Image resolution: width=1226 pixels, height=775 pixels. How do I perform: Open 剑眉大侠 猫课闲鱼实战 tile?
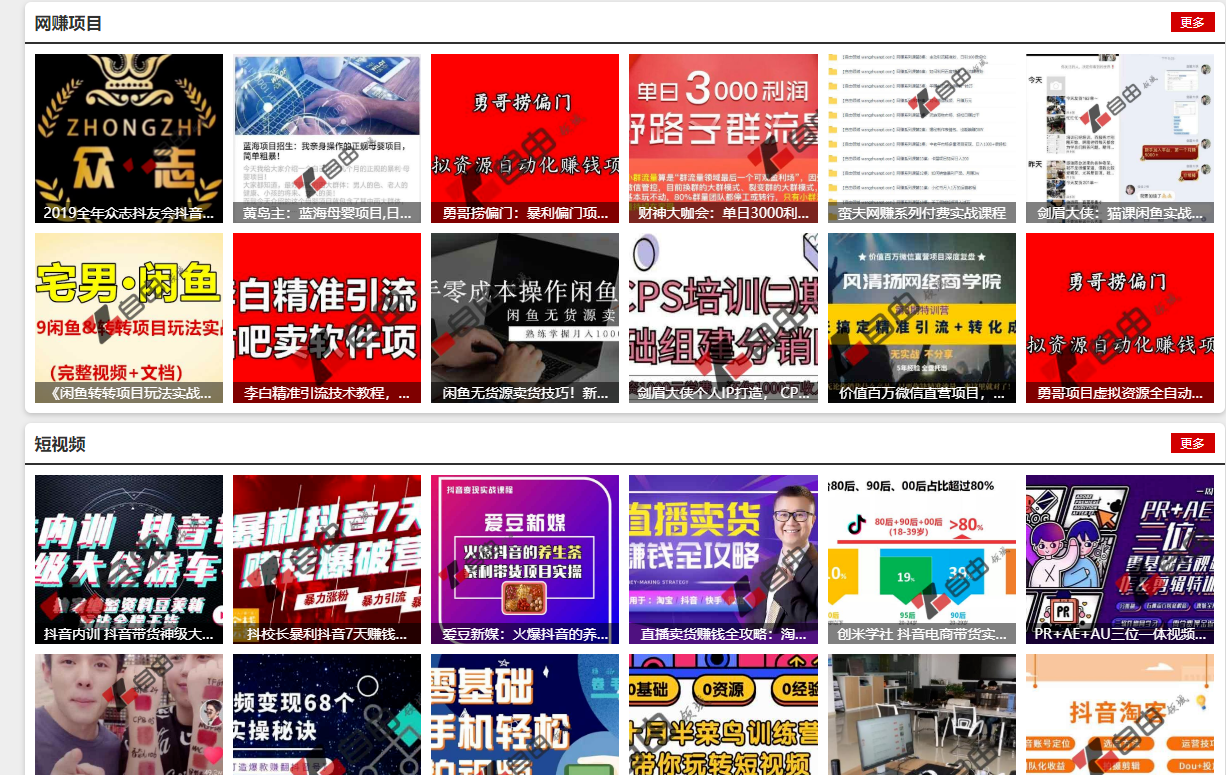[x=1120, y=138]
